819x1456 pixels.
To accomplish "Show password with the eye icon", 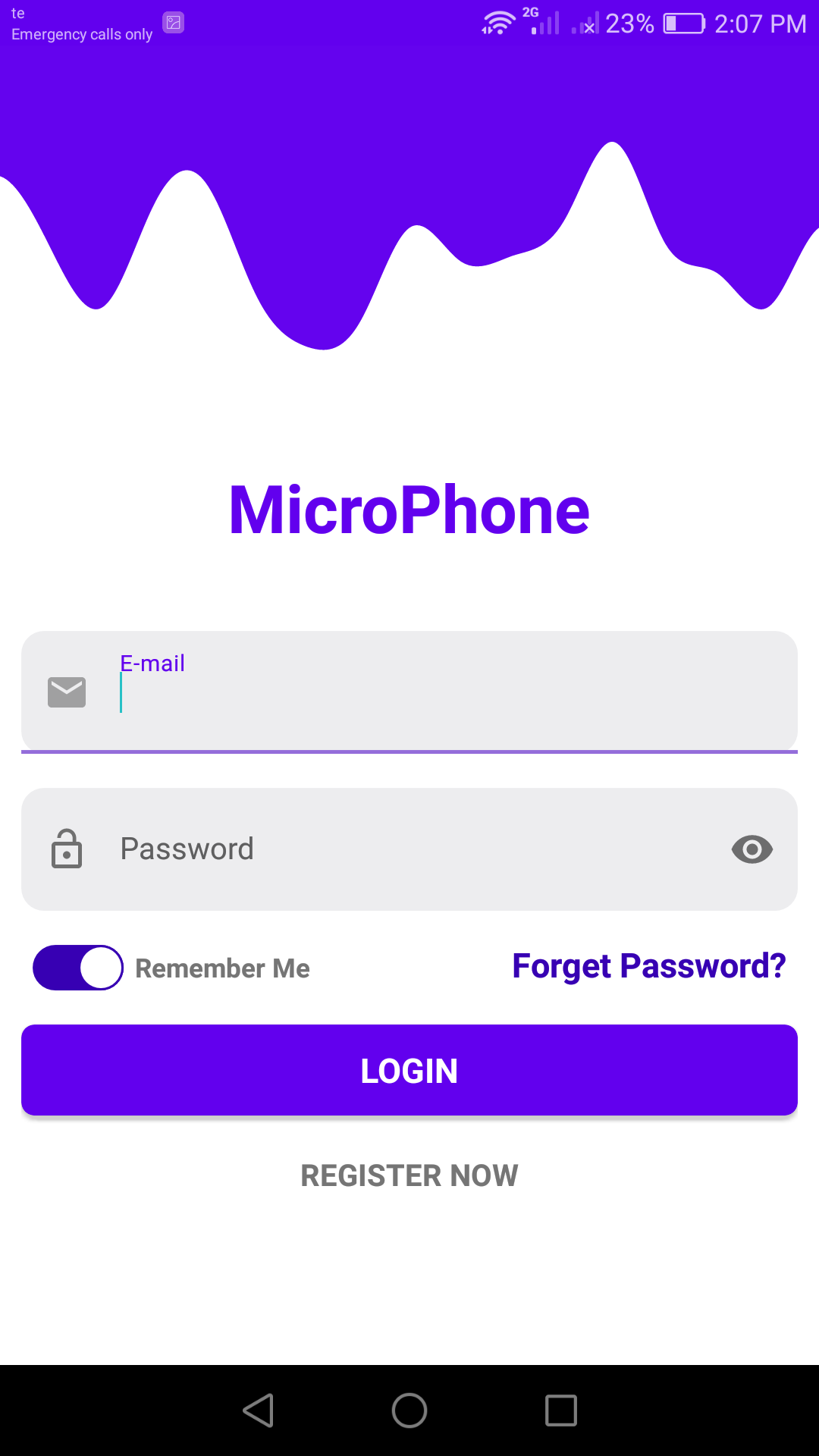I will pyautogui.click(x=752, y=849).
